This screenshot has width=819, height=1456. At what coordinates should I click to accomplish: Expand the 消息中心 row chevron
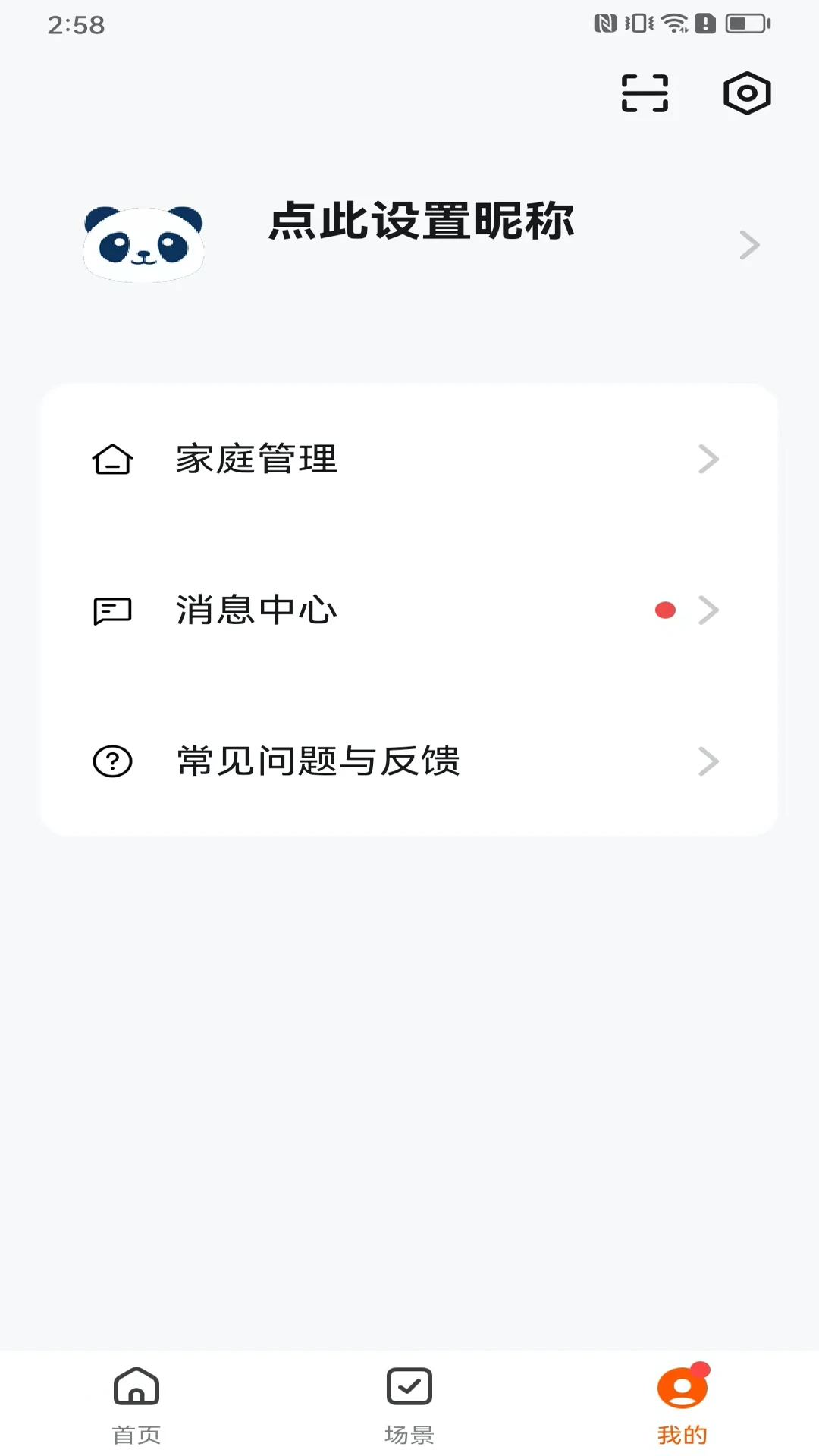coord(708,610)
